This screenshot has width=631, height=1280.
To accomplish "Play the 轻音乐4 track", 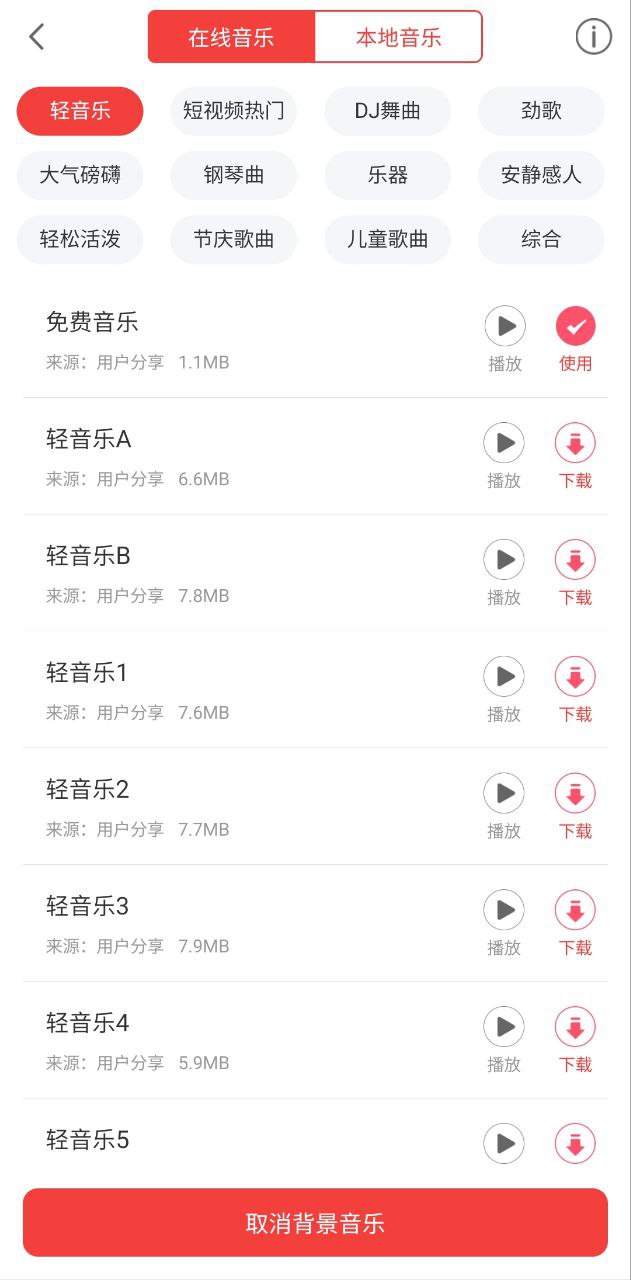I will 504,1028.
